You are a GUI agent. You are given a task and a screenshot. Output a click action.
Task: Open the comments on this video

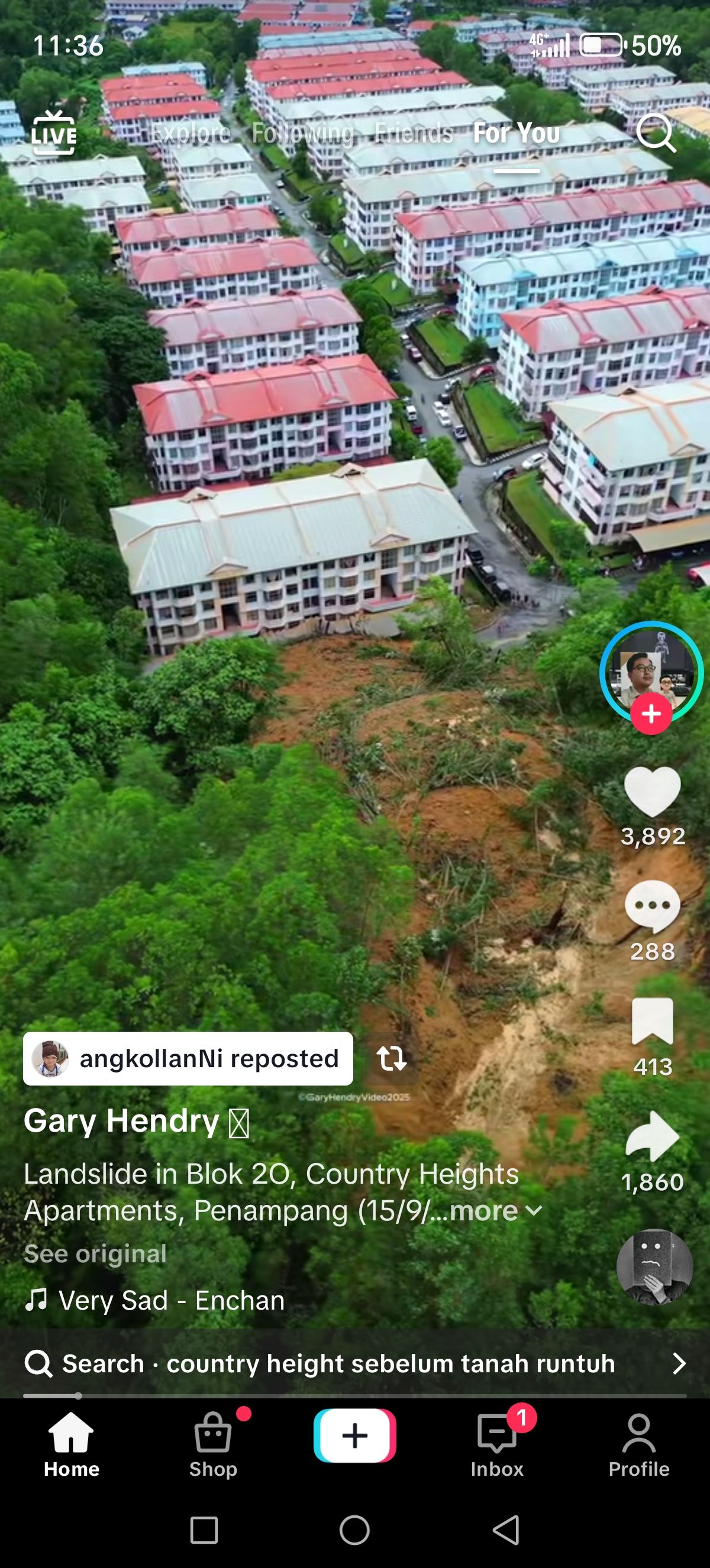(652, 906)
